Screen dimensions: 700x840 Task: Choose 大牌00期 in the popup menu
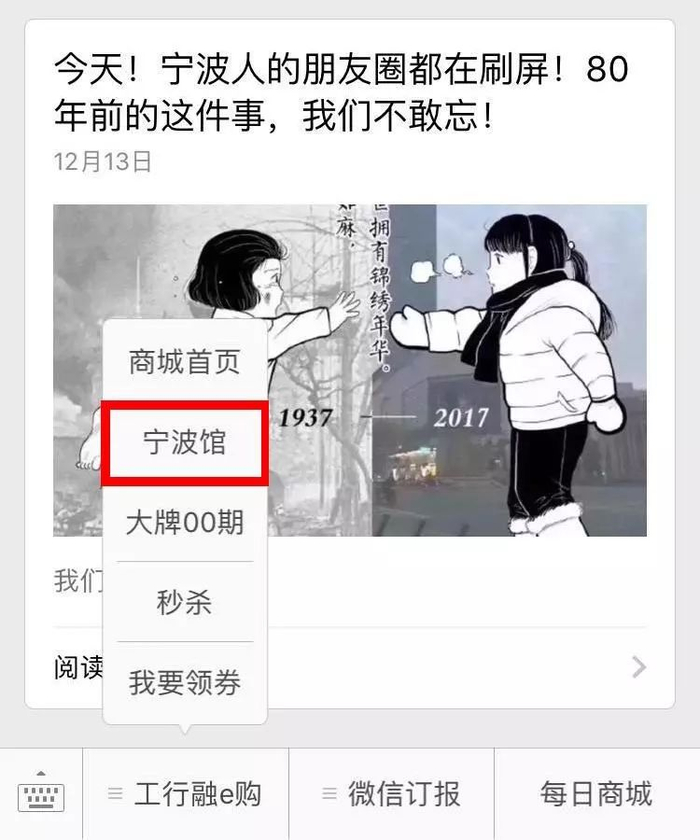coord(185,522)
